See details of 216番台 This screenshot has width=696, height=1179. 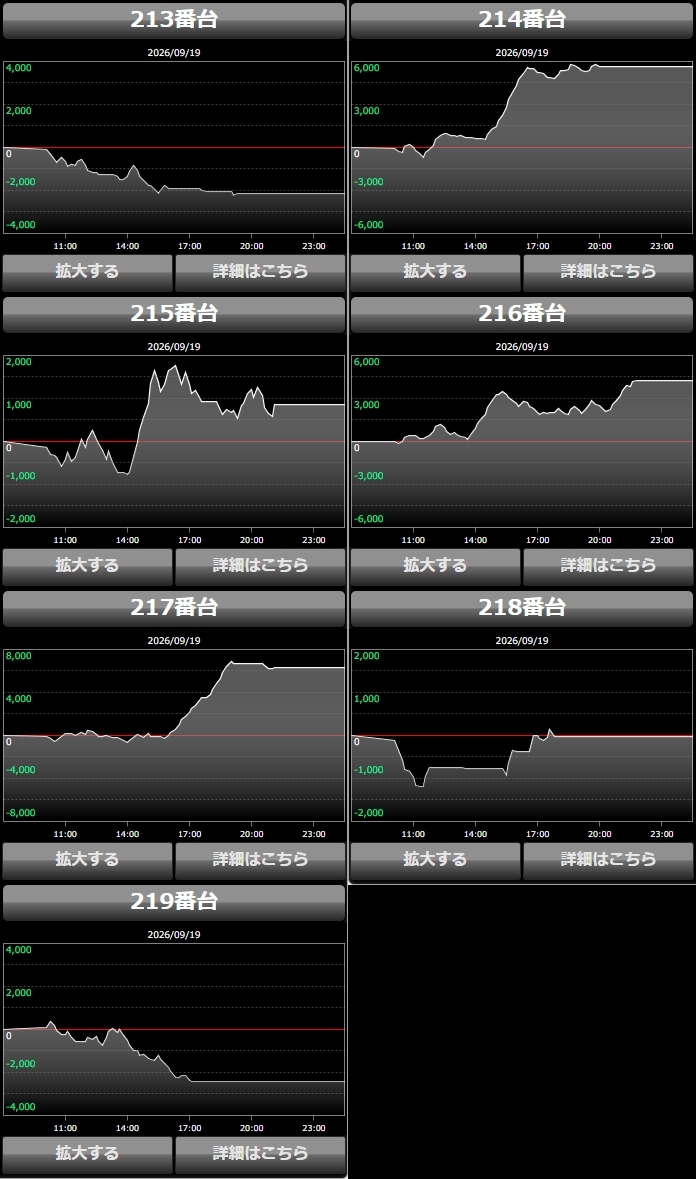[x=608, y=566]
